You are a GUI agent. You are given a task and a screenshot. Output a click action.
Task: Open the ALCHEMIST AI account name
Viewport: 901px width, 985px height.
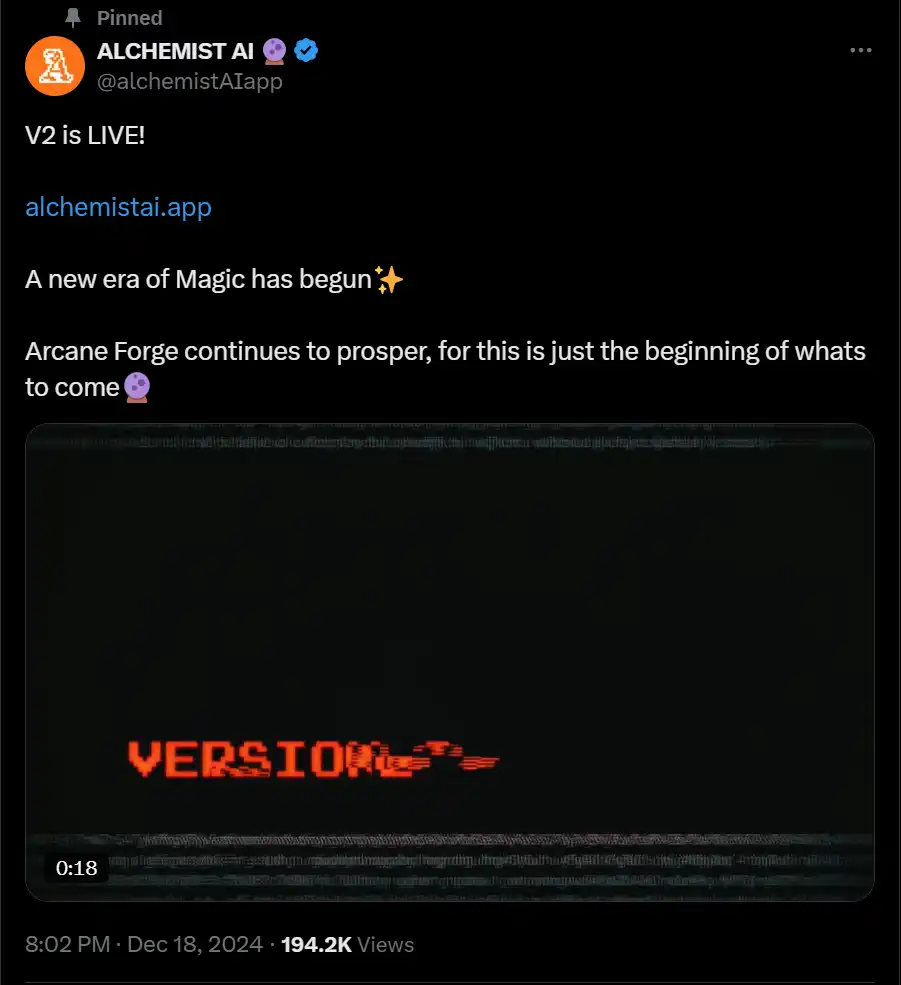pos(175,51)
